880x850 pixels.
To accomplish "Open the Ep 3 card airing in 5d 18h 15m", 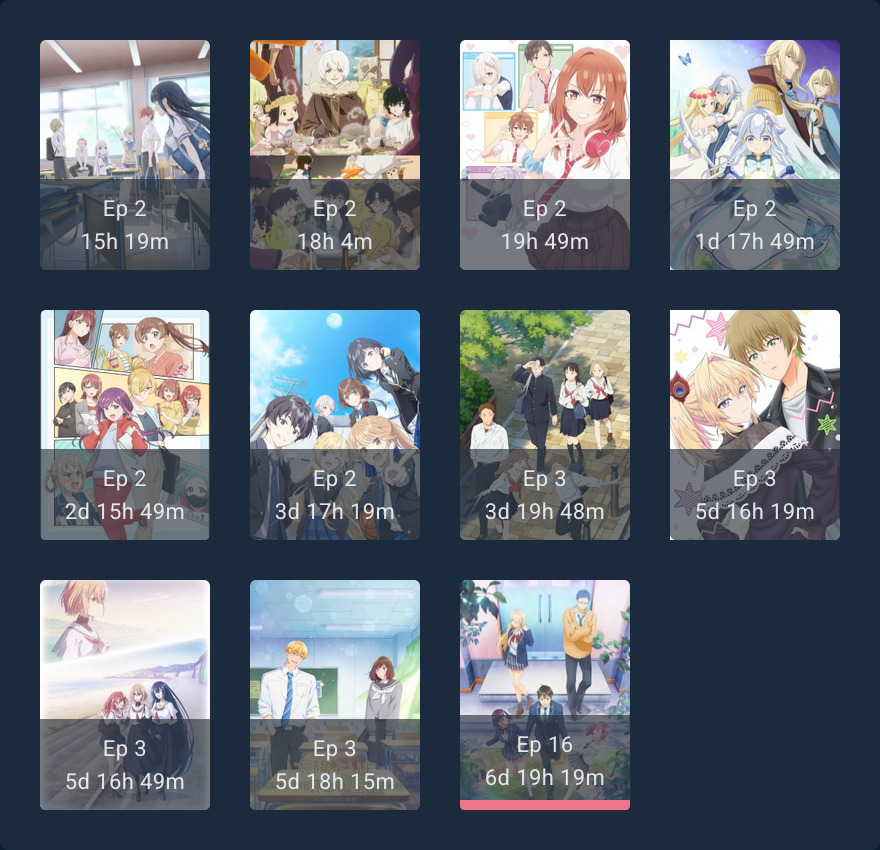I will tap(335, 695).
